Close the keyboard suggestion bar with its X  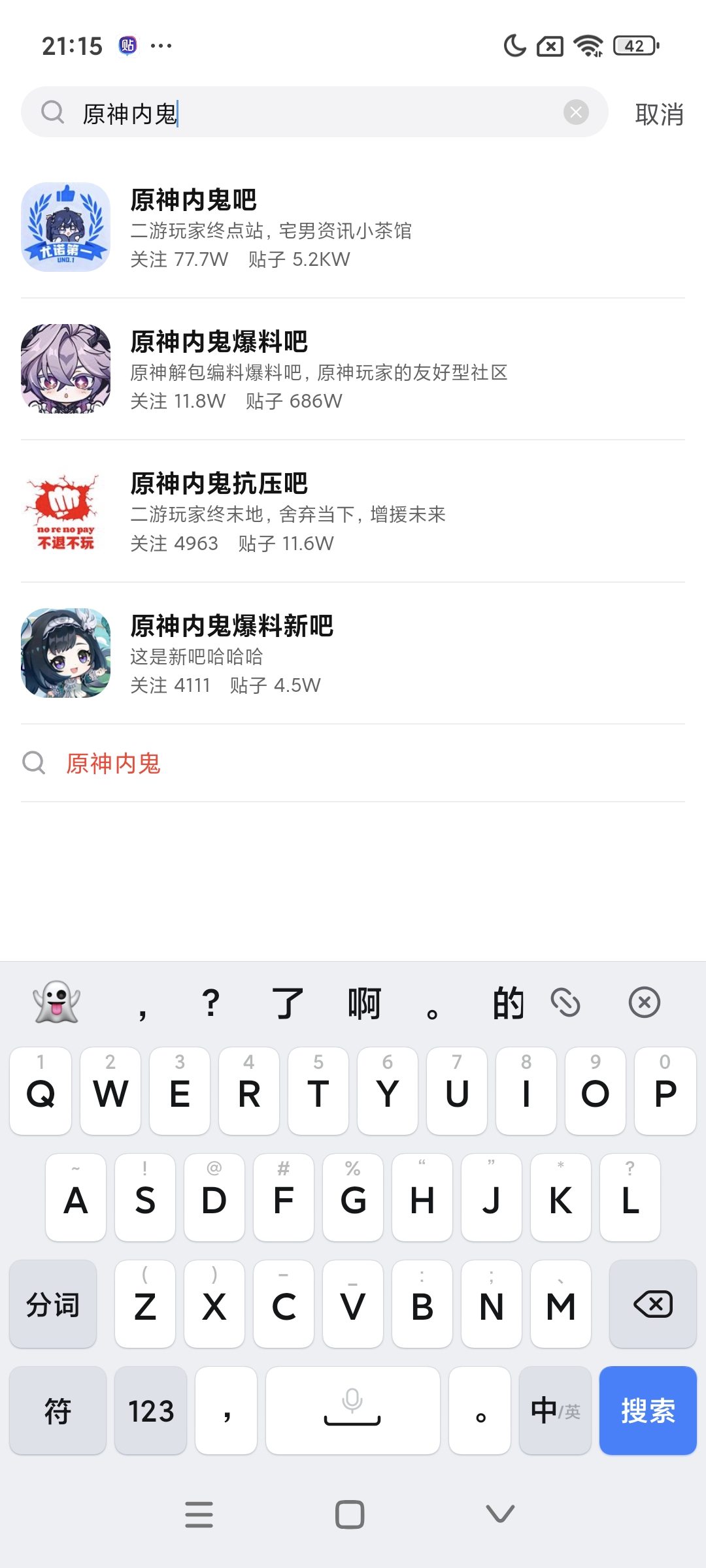coord(644,1002)
